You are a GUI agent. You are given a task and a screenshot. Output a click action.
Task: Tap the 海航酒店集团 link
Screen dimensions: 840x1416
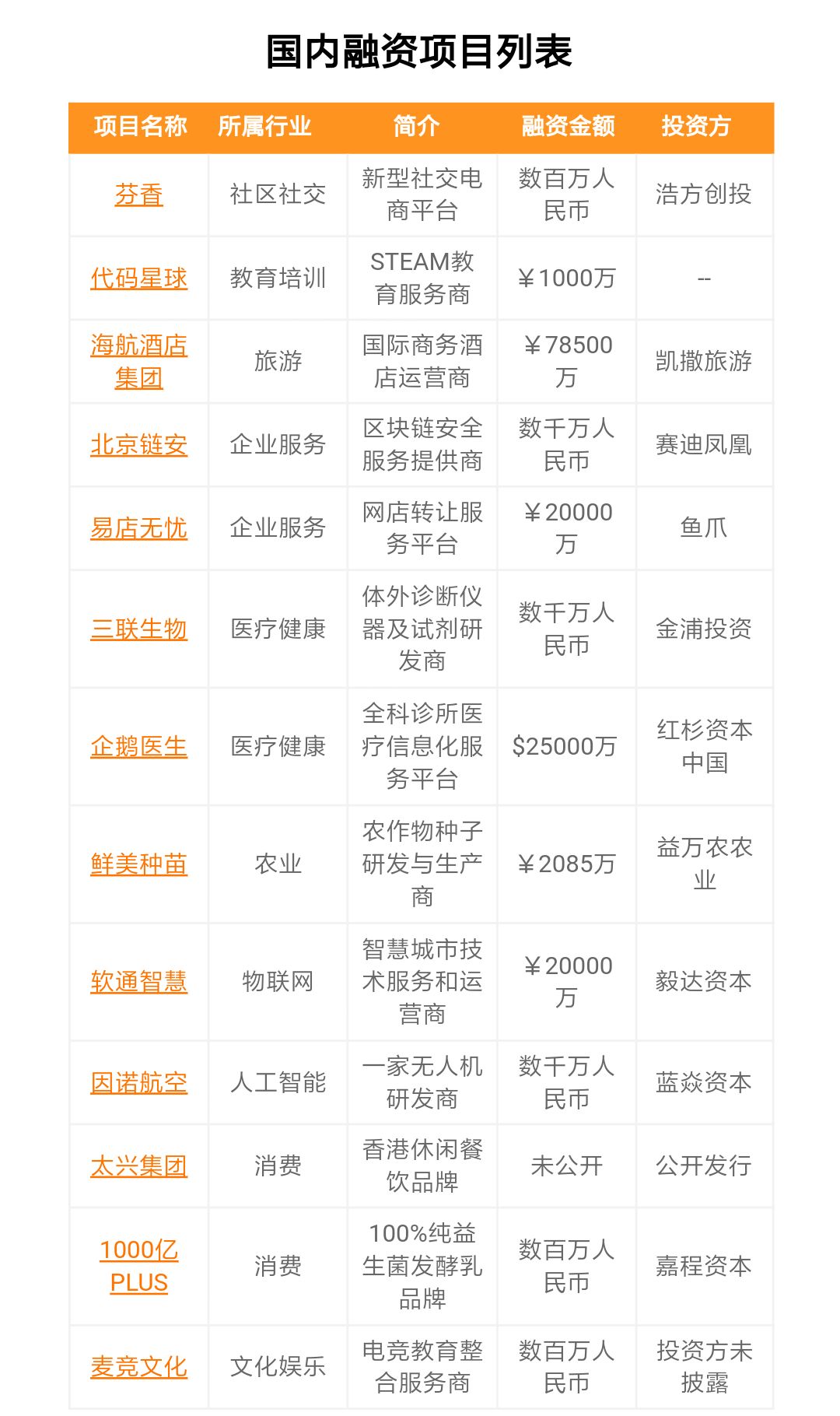(138, 361)
